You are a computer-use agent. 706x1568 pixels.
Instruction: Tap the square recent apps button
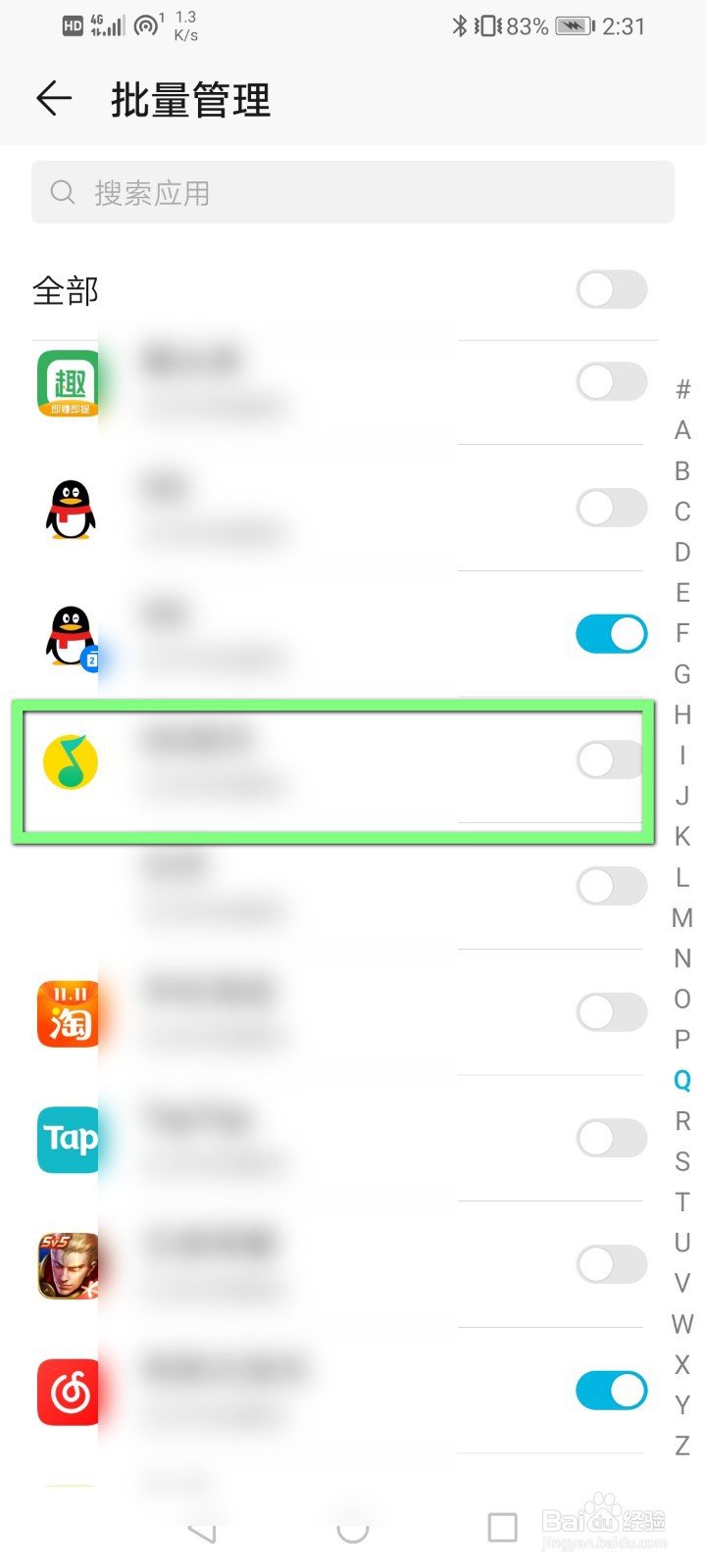pos(503,1526)
